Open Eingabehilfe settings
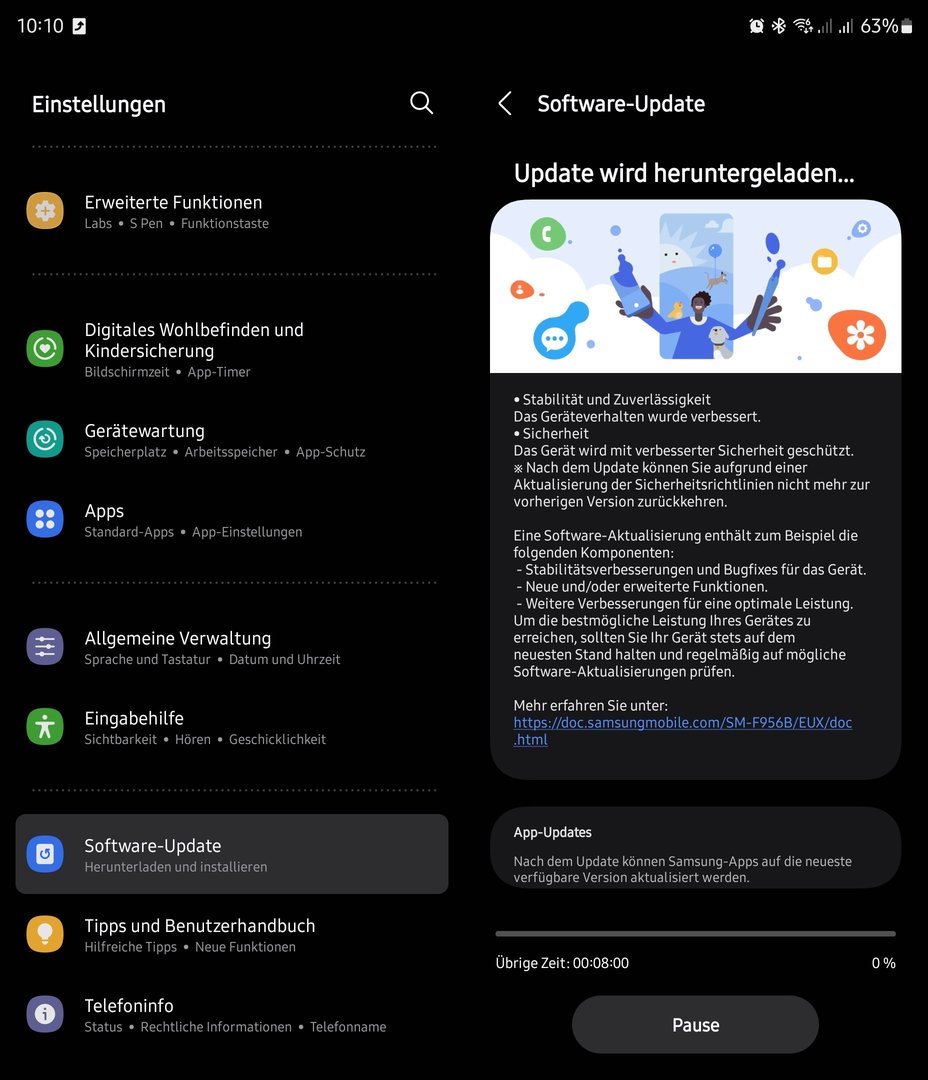This screenshot has height=1080, width=928. [x=232, y=727]
